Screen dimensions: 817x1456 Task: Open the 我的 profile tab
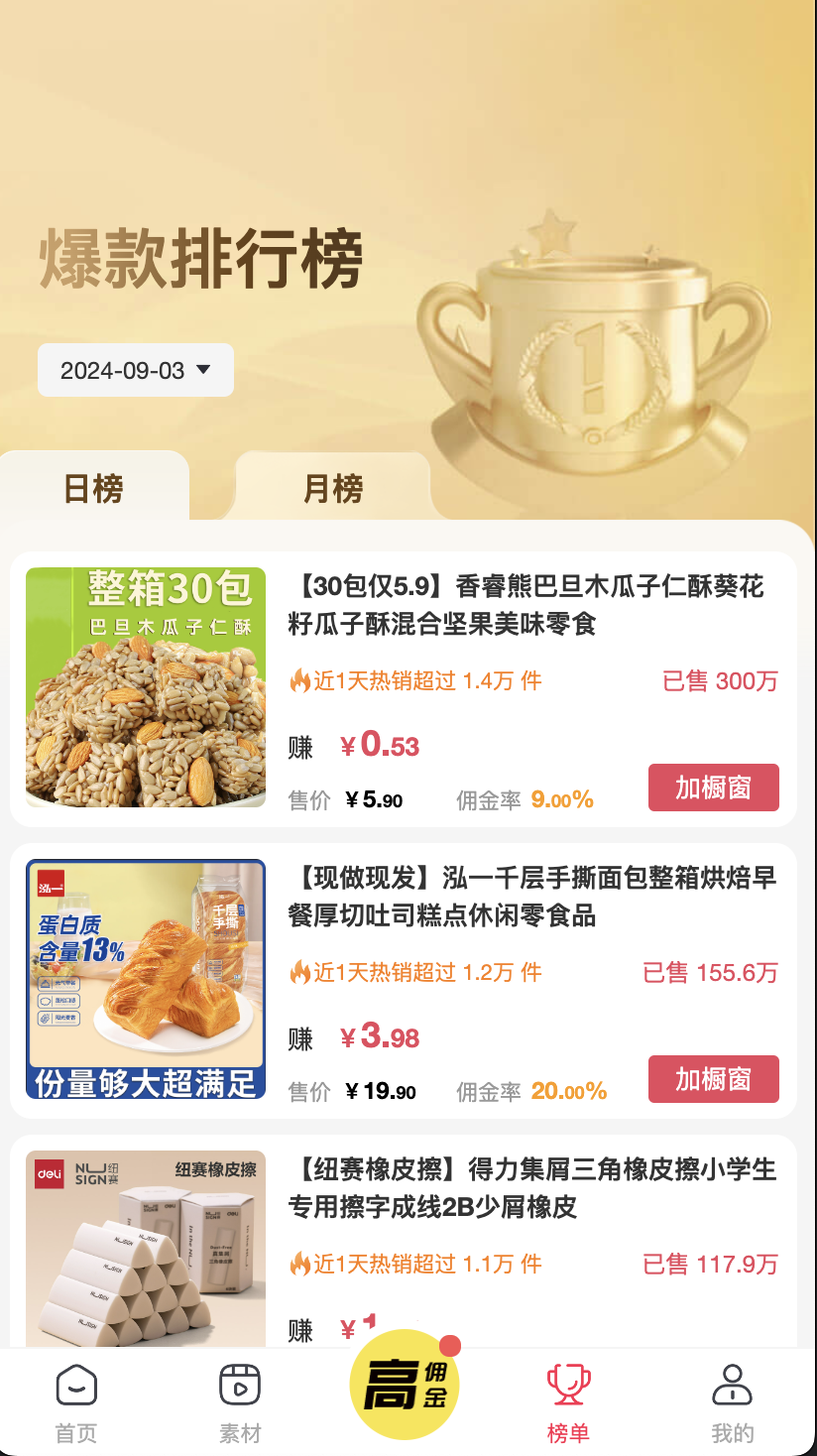click(732, 1402)
